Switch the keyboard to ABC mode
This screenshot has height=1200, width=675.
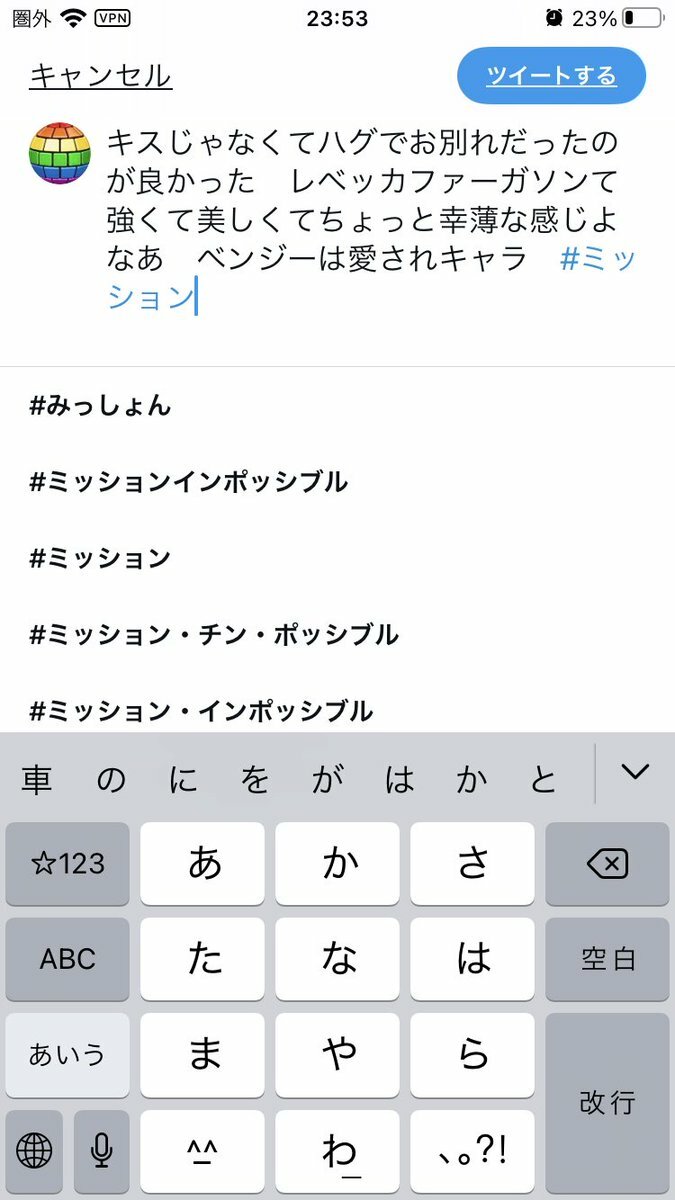point(68,959)
